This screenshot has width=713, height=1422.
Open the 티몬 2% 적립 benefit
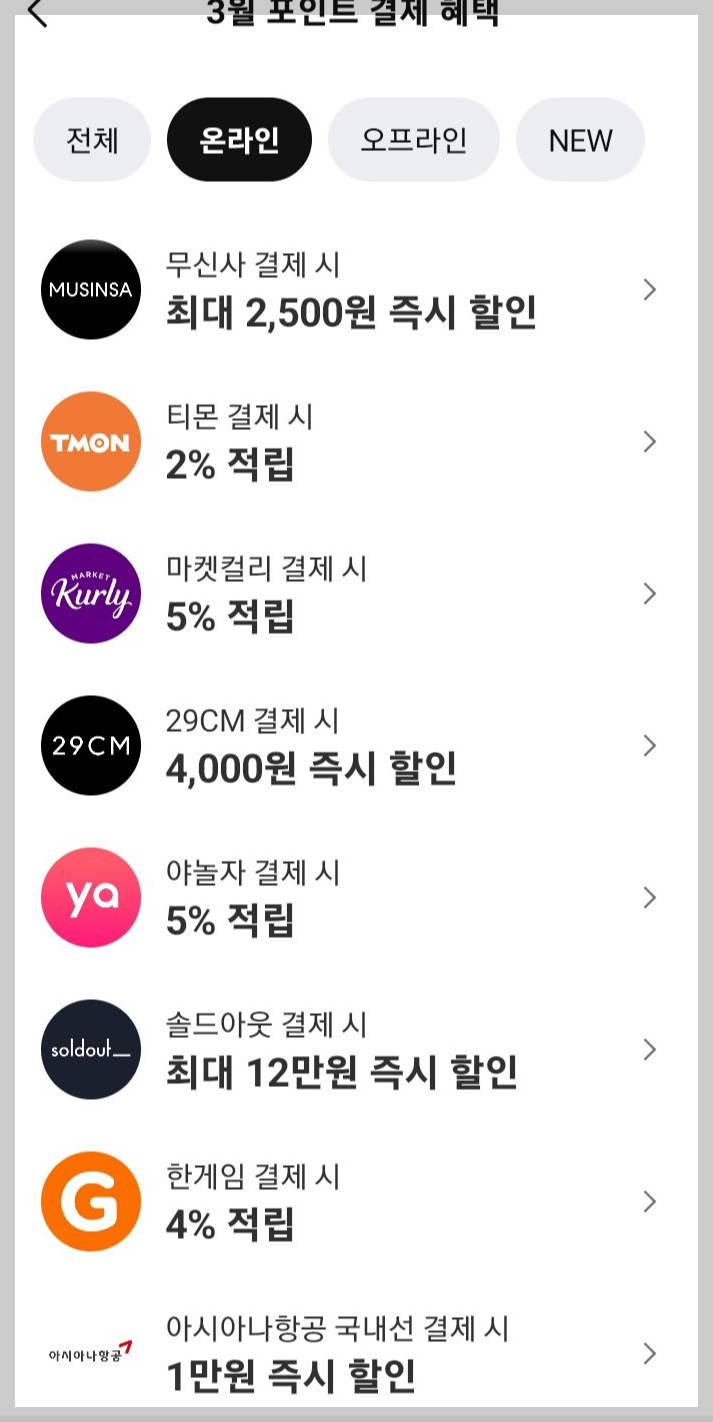coord(356,442)
